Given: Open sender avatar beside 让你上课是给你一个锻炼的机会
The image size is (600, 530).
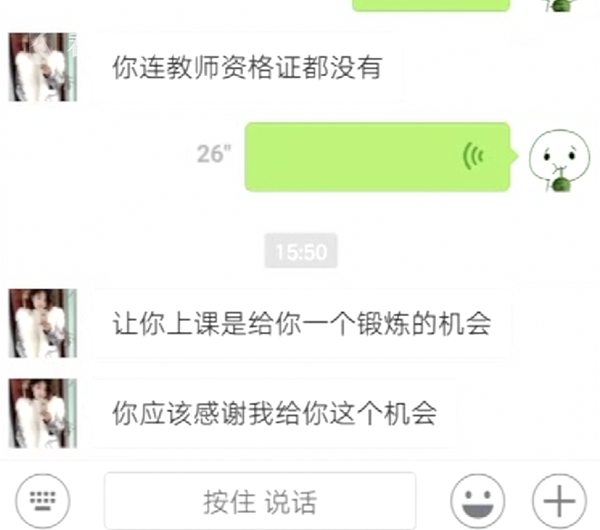Looking at the screenshot, I should pos(42,323).
